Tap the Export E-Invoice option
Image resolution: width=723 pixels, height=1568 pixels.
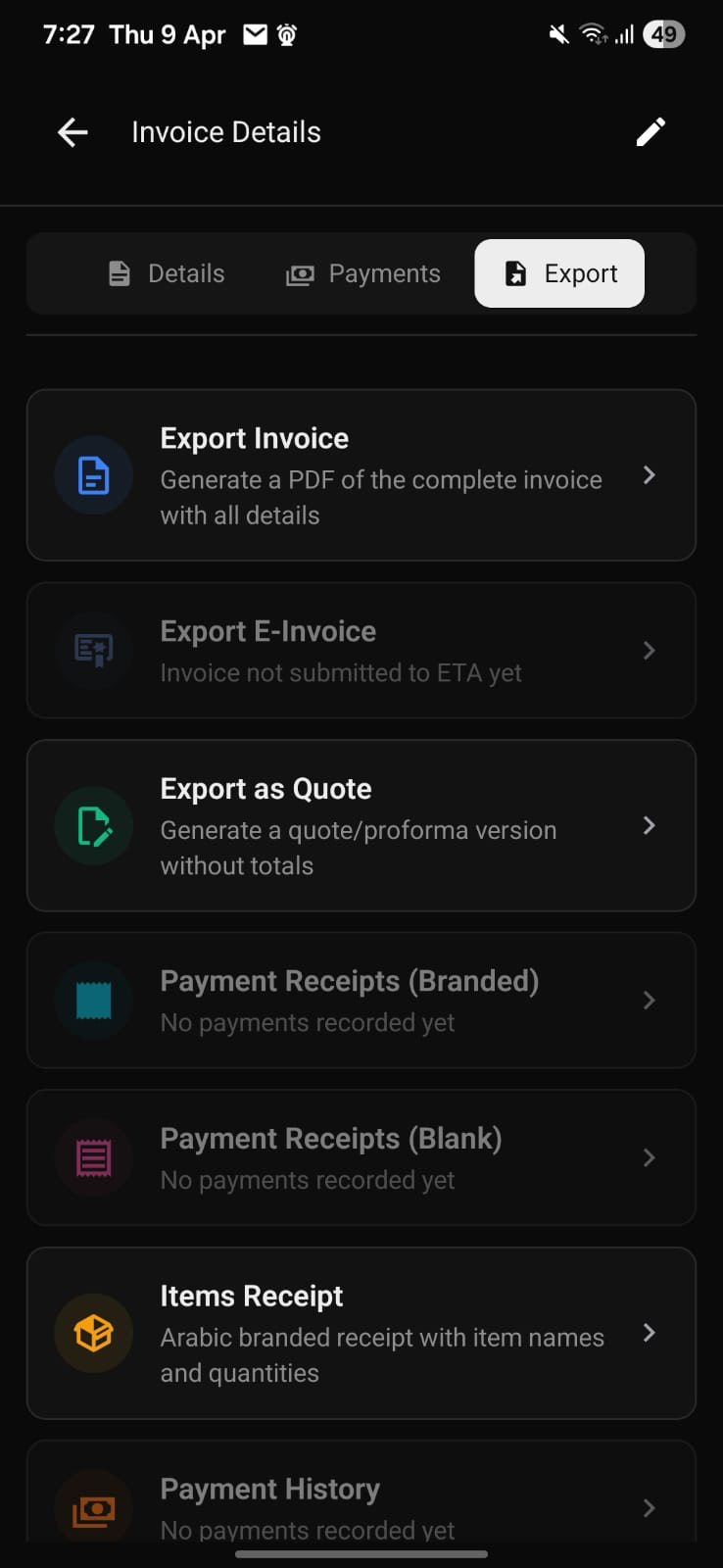361,651
